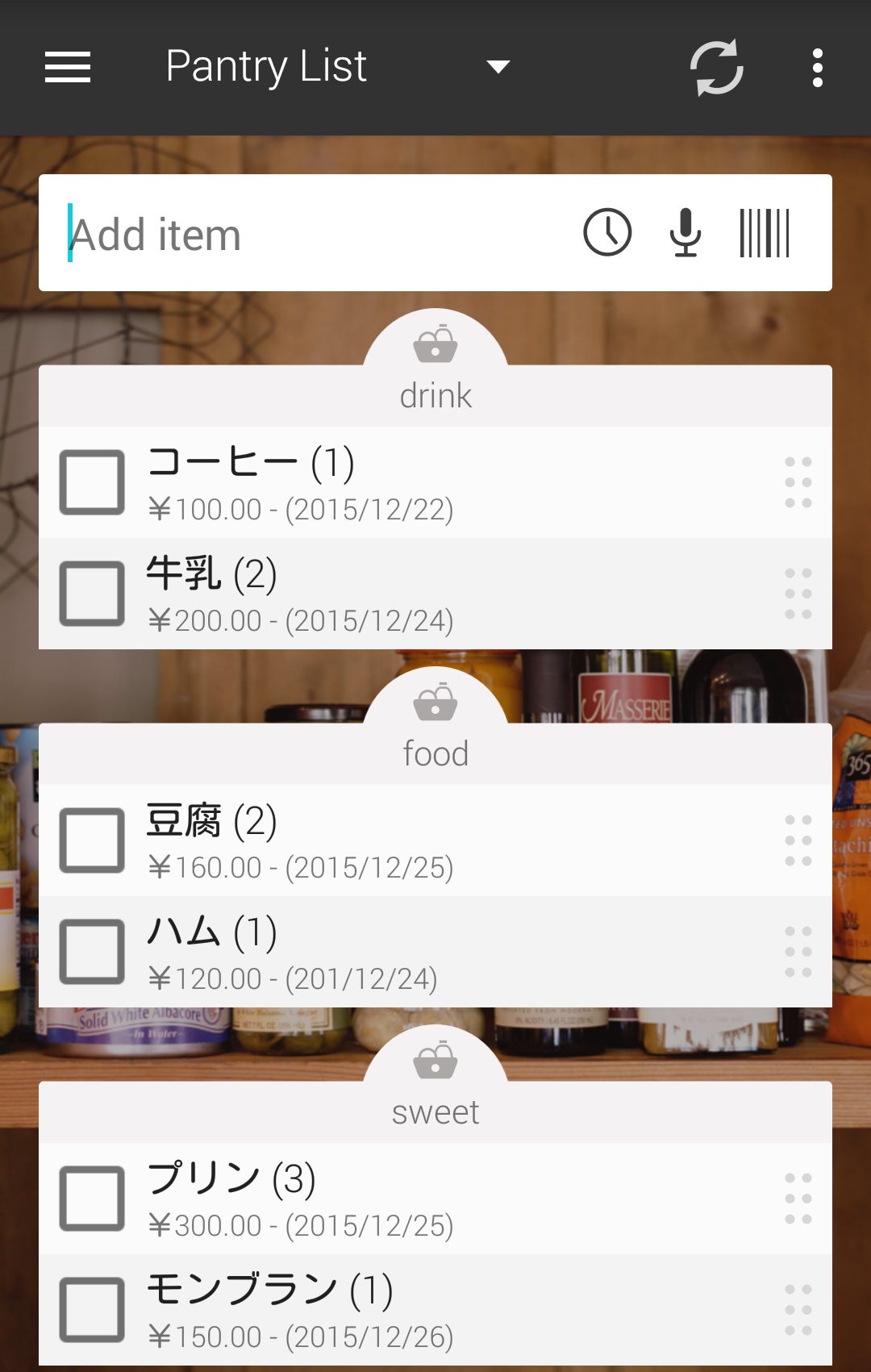Viewport: 871px width, 1372px height.
Task: Open the overflow menu
Action: 818,67
